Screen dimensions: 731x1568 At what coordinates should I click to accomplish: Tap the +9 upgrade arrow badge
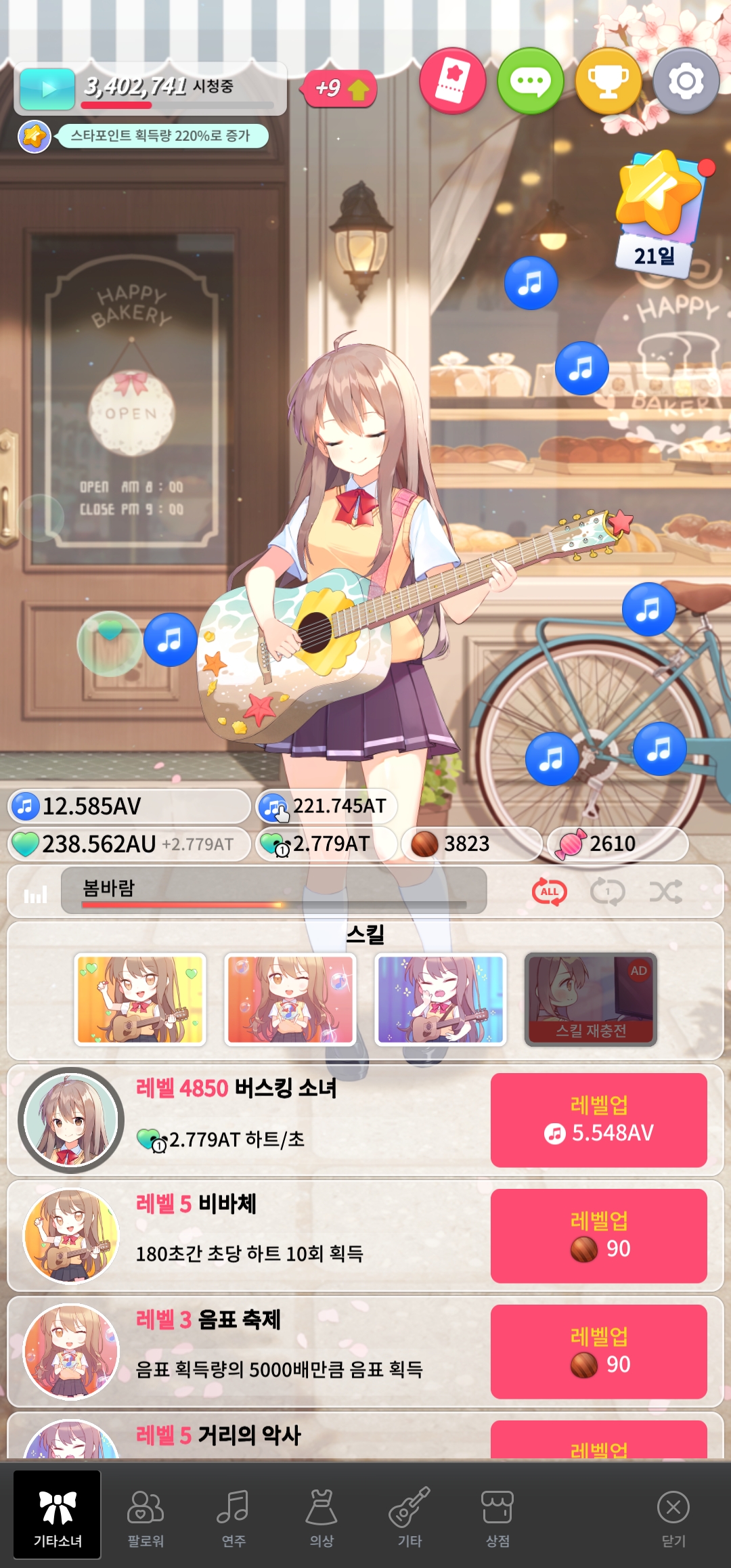pyautogui.click(x=340, y=89)
